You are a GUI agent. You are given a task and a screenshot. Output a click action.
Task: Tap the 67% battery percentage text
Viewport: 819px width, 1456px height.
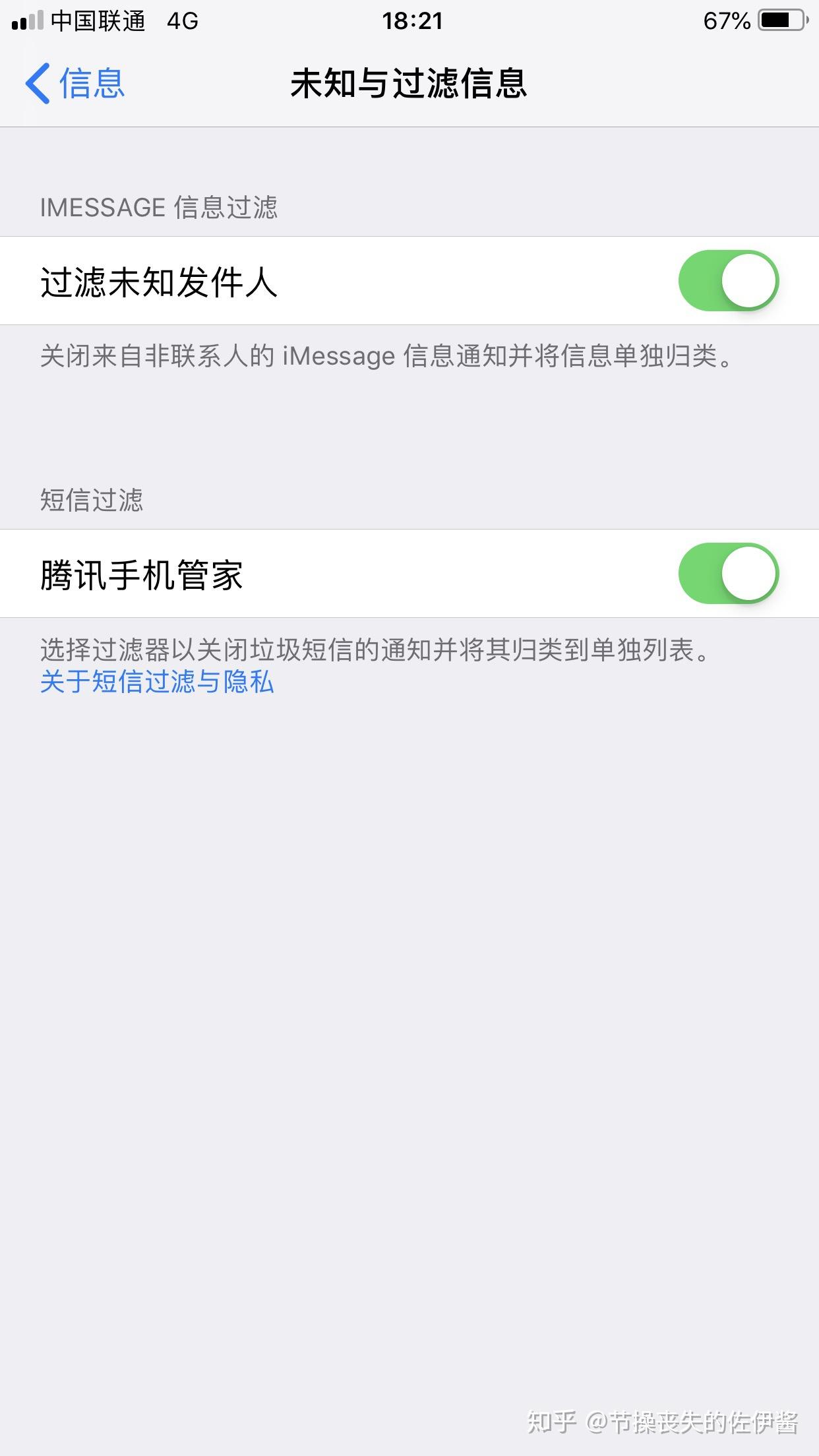click(724, 20)
